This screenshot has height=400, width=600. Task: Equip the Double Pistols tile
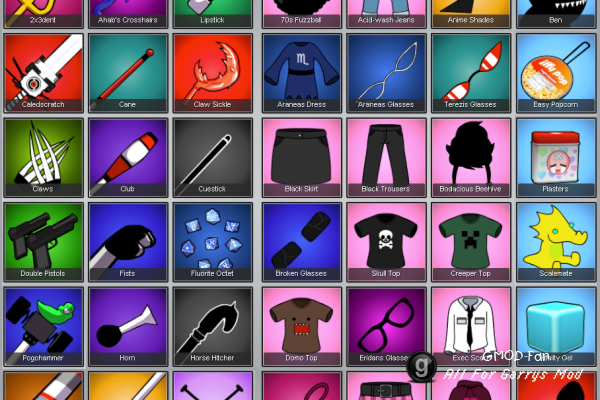coord(42,242)
